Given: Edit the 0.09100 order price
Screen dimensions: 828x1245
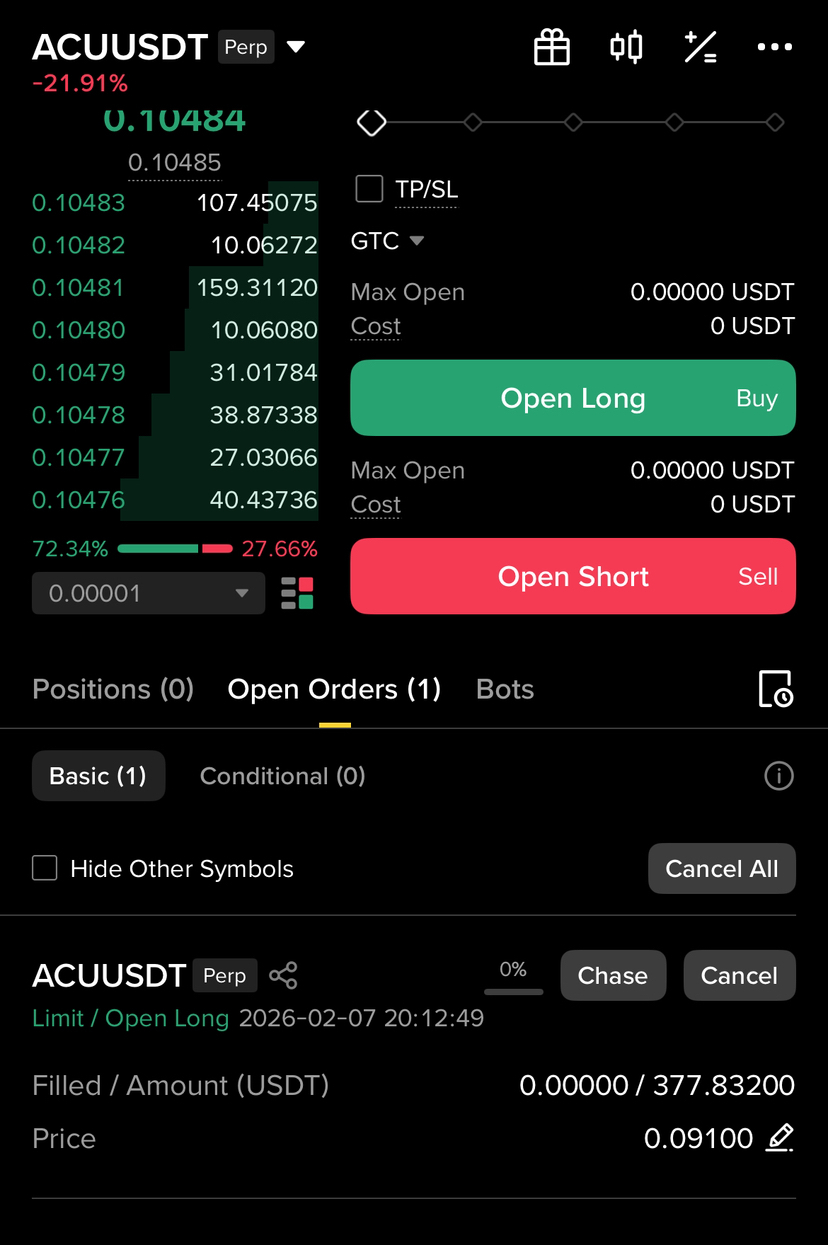Looking at the screenshot, I should (x=780, y=1138).
